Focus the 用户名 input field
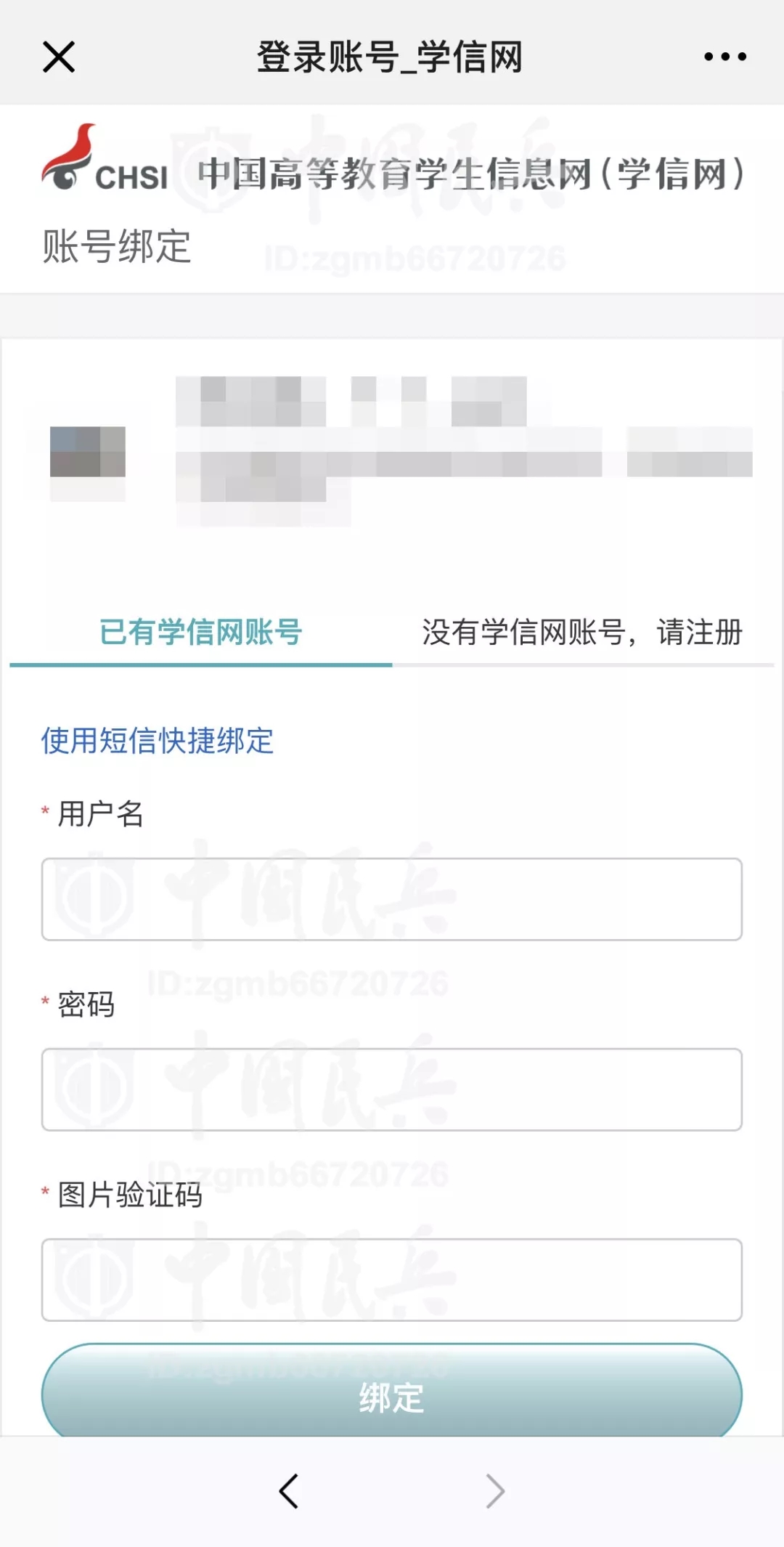The height and width of the screenshot is (1547, 784). point(392,899)
